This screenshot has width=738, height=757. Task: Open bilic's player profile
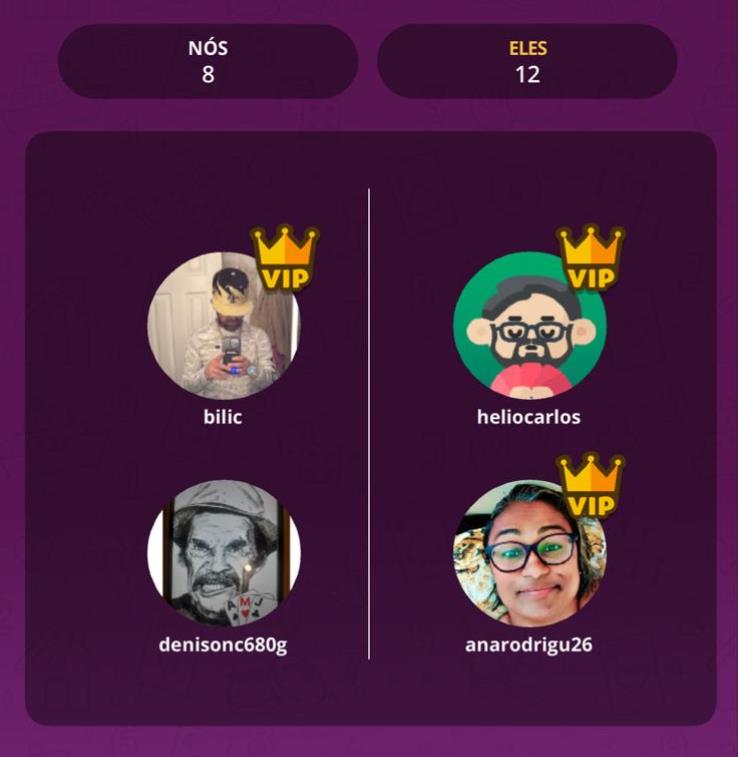[223, 326]
